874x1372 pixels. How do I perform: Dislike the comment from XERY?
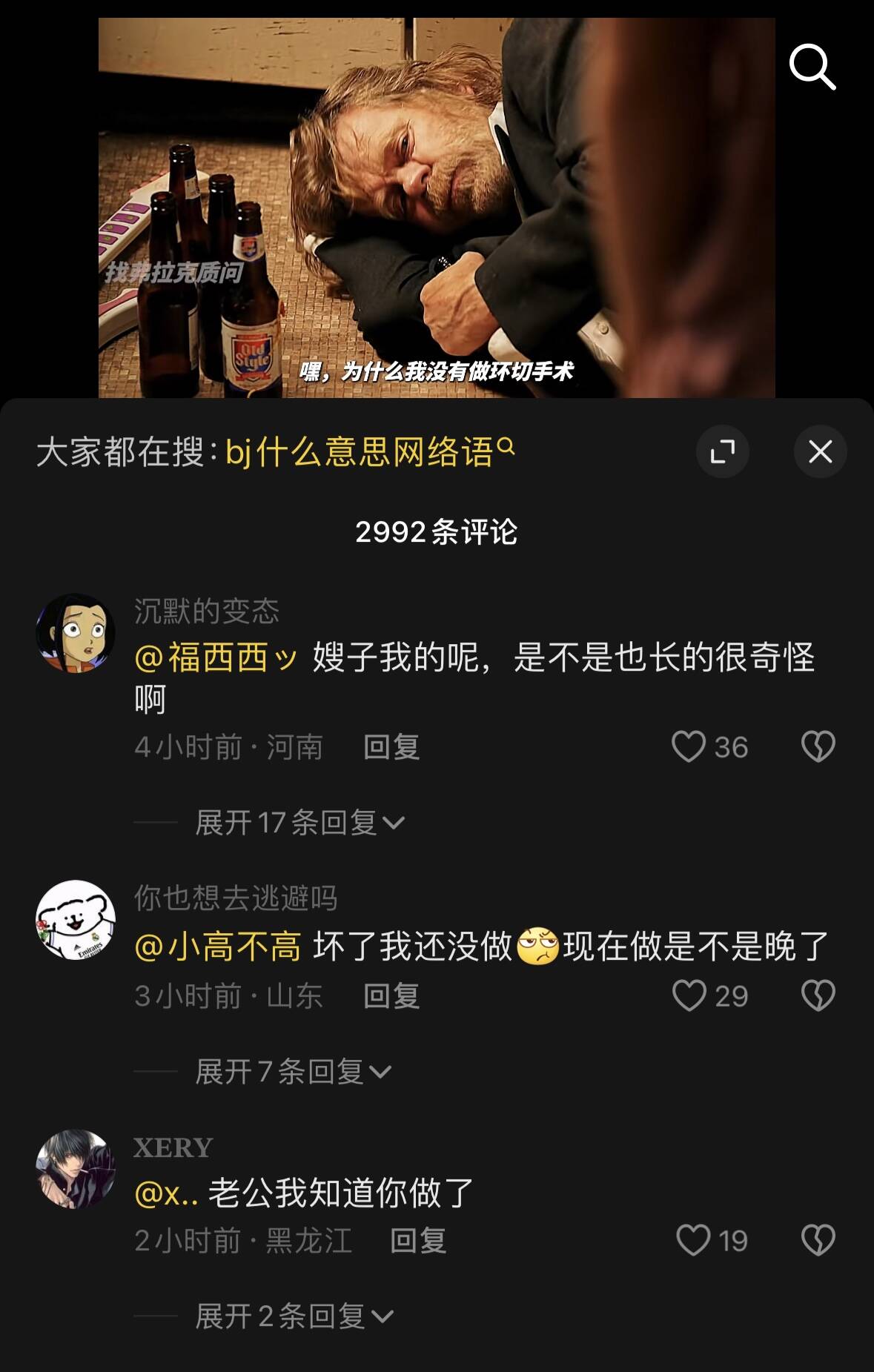pyautogui.click(x=818, y=1240)
